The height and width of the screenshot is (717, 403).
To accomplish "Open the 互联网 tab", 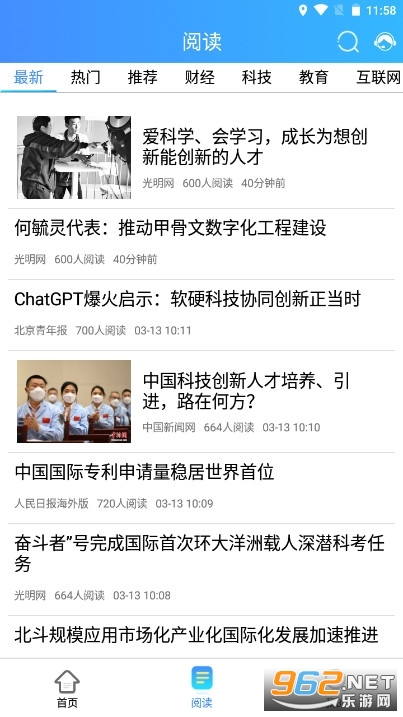I will [379, 77].
